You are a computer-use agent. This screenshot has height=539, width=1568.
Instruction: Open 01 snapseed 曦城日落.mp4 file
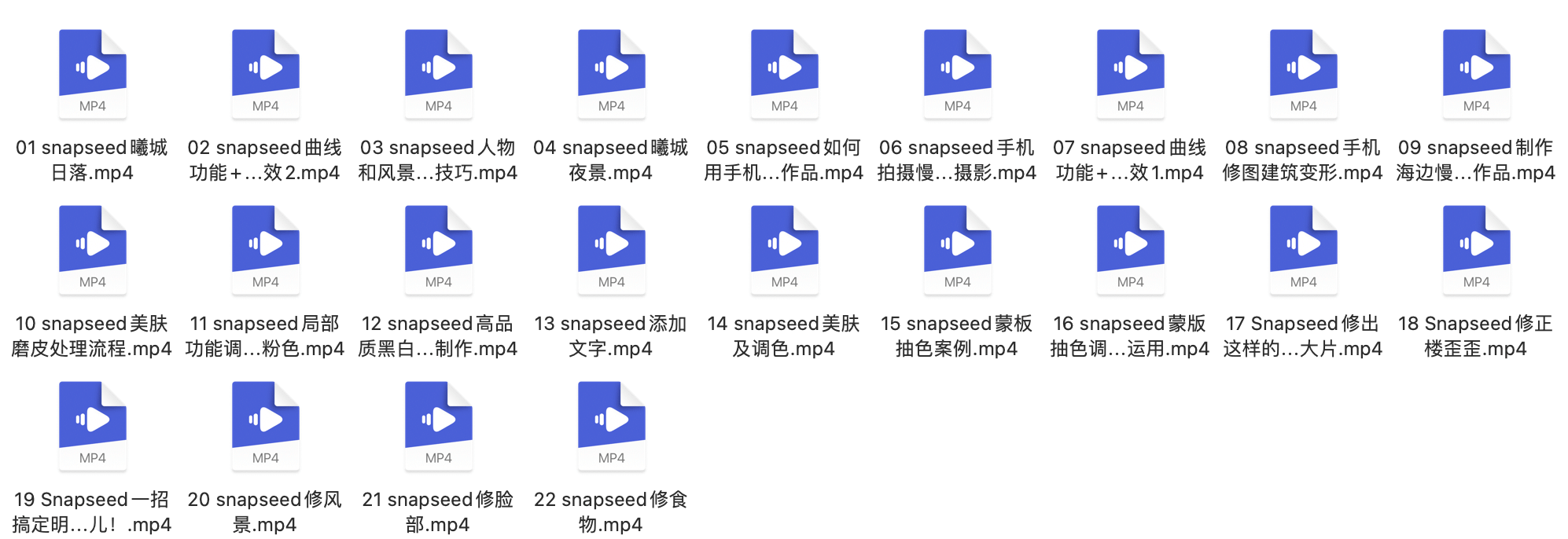93,75
